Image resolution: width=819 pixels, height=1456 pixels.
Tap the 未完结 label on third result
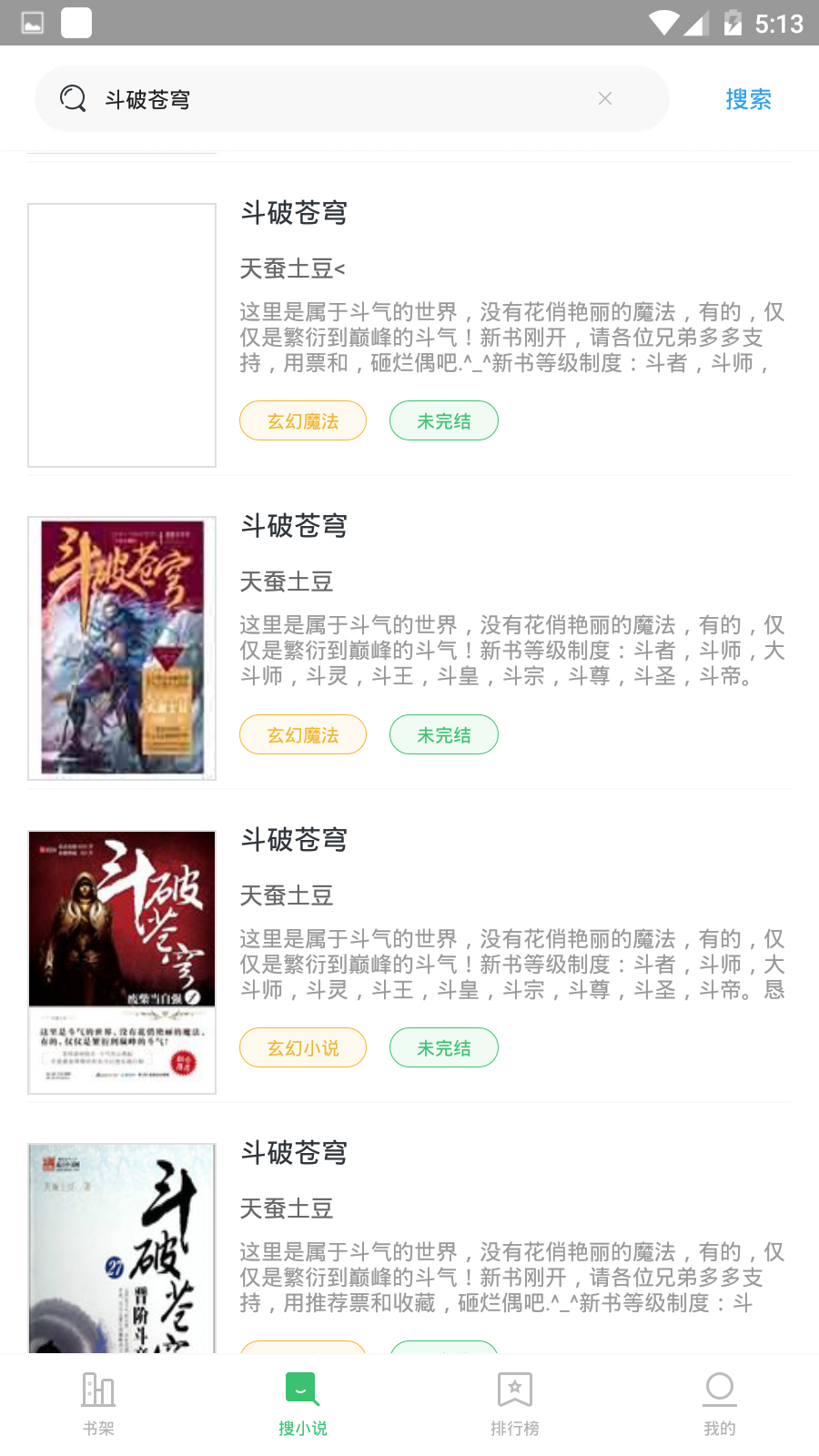[x=443, y=1047]
